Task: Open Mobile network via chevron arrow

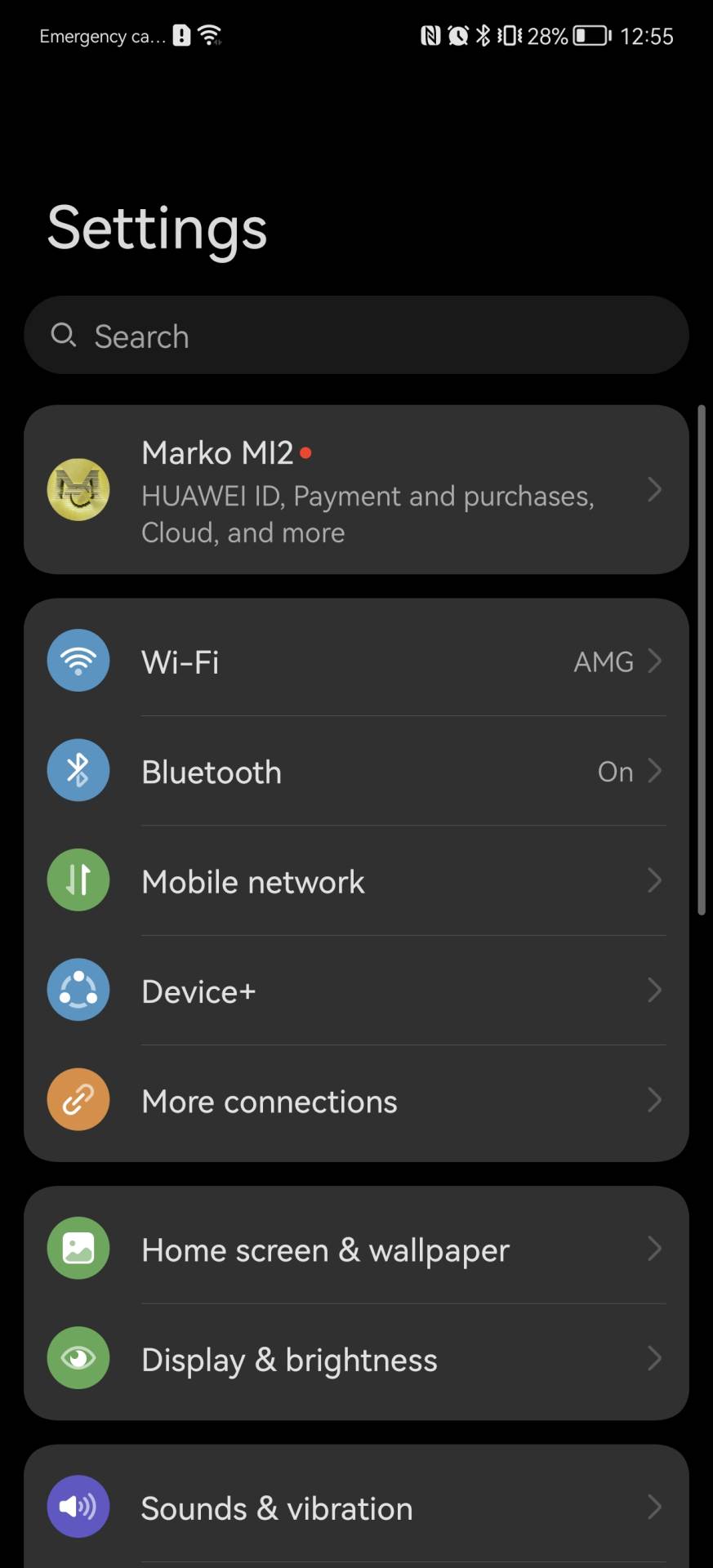Action: coord(654,880)
